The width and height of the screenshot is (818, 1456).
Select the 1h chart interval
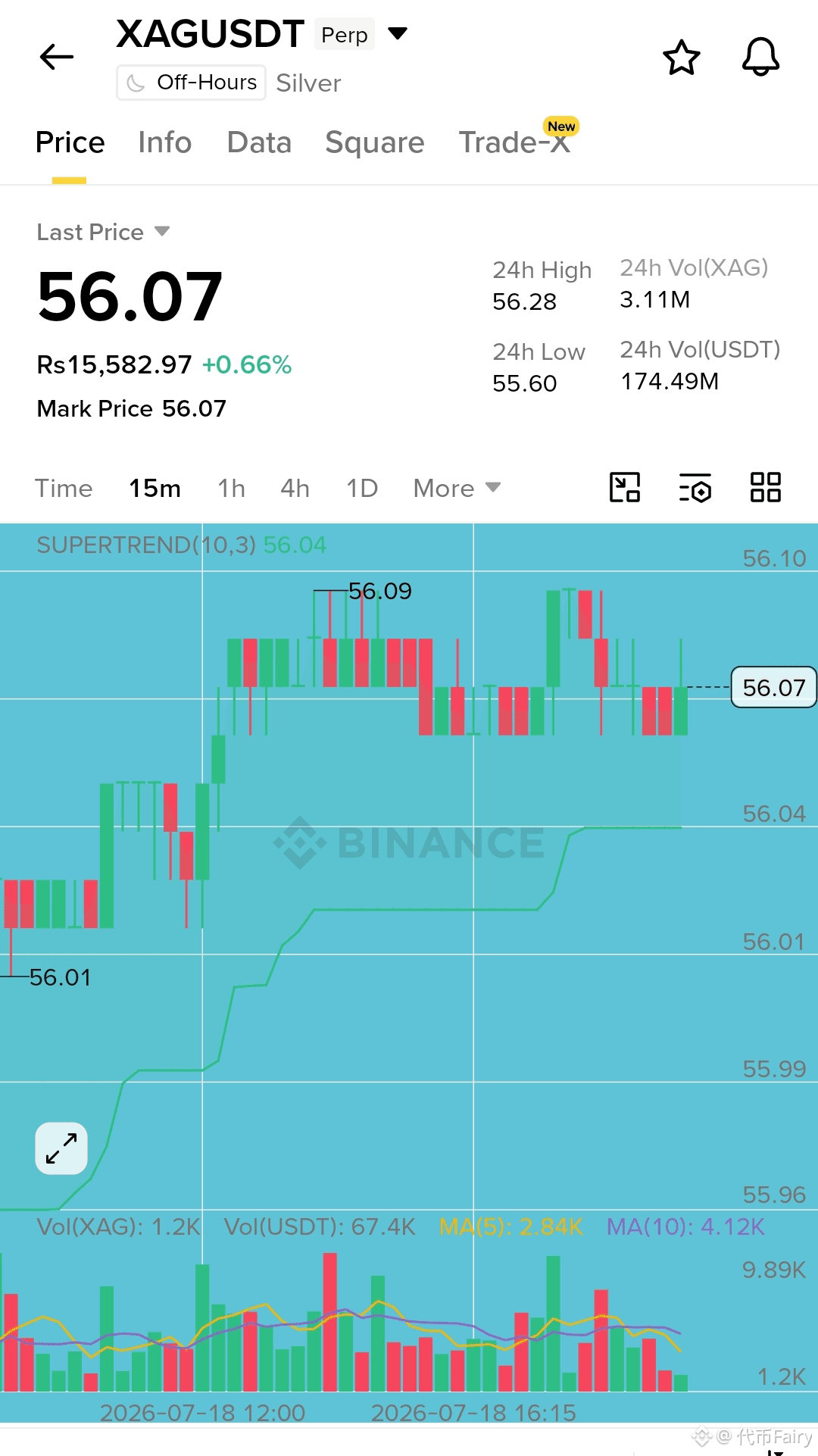pyautogui.click(x=231, y=489)
